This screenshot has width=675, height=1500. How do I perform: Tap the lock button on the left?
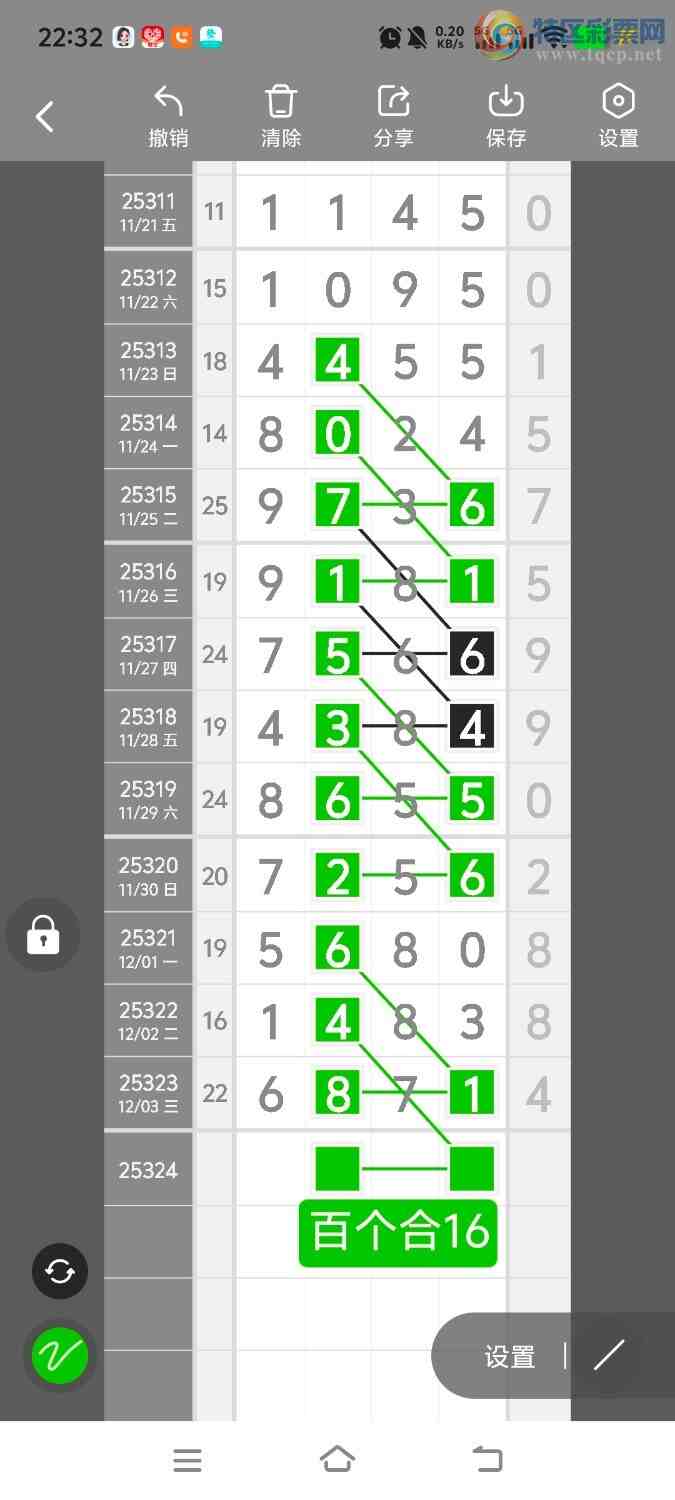coord(43,936)
